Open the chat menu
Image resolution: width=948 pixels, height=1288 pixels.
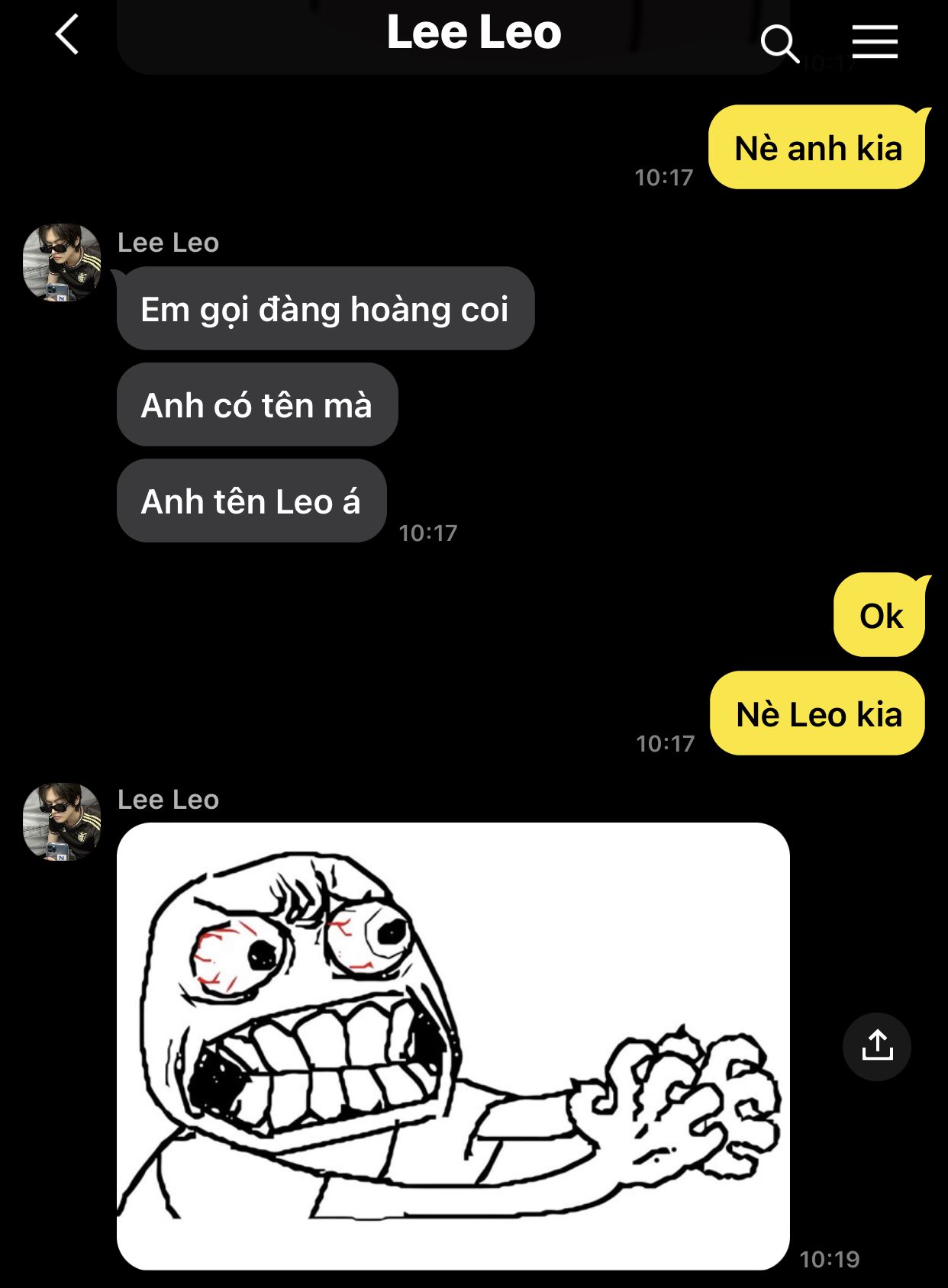875,41
